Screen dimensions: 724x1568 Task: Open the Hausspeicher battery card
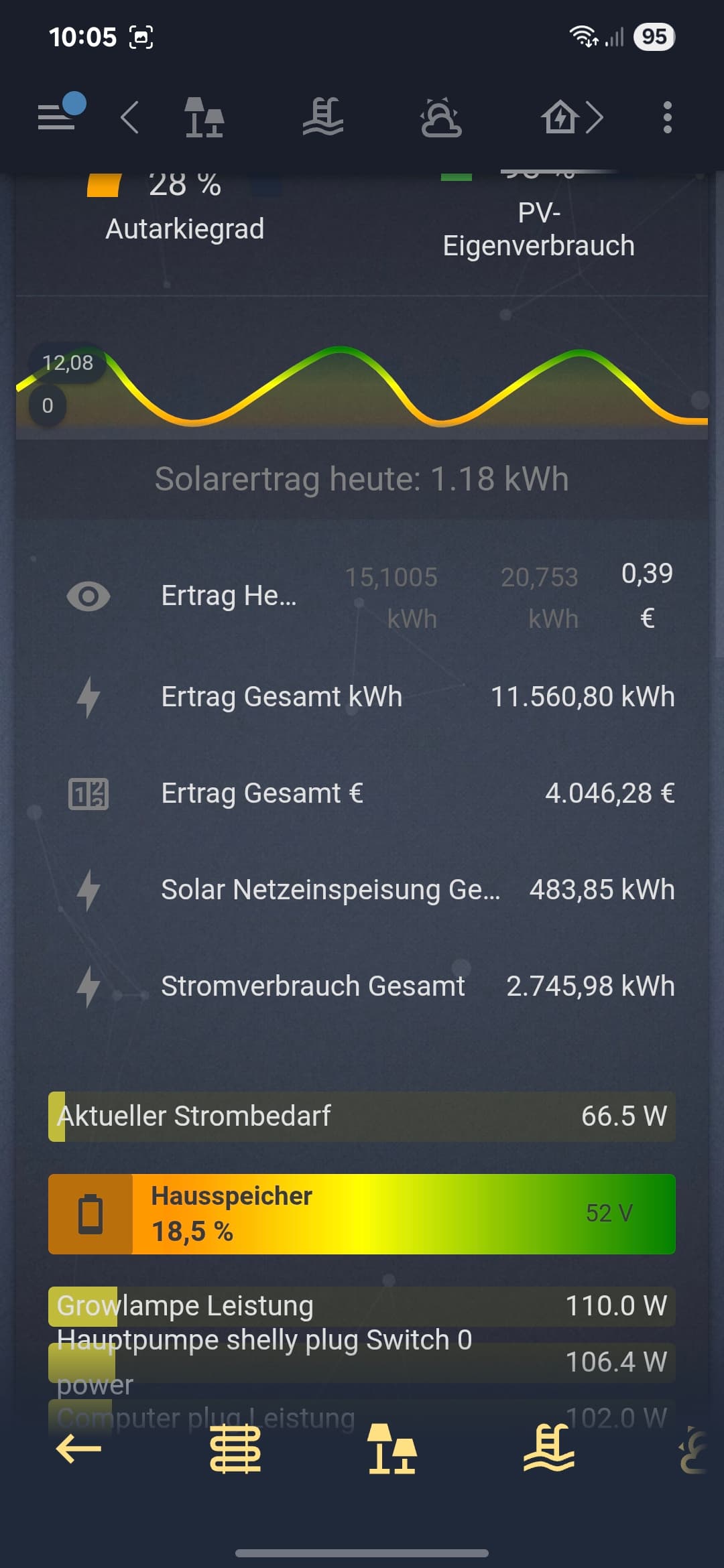[362, 1214]
